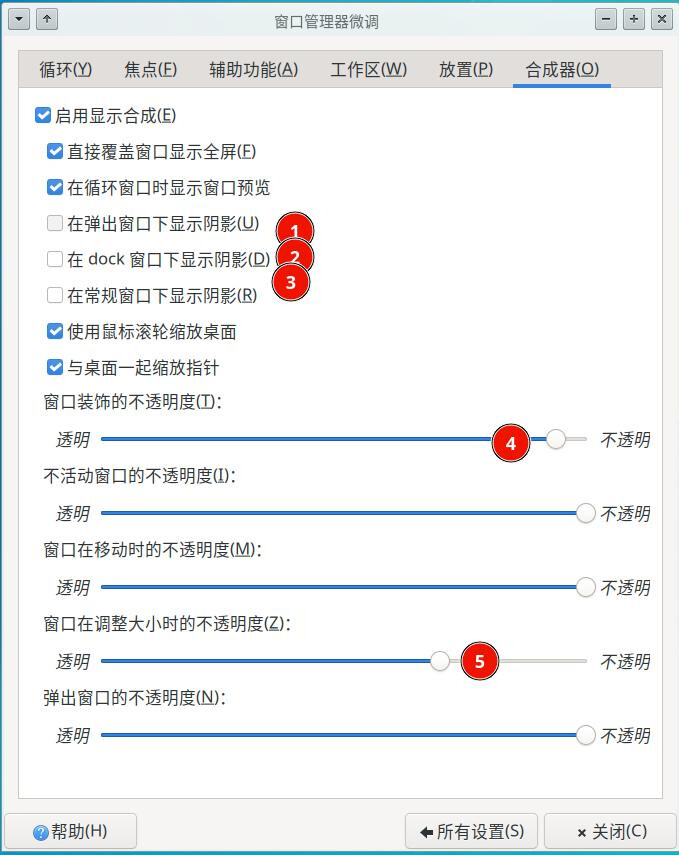Check 在 dock 窗口下显示阴影
The width and height of the screenshot is (679, 855).
click(55, 259)
